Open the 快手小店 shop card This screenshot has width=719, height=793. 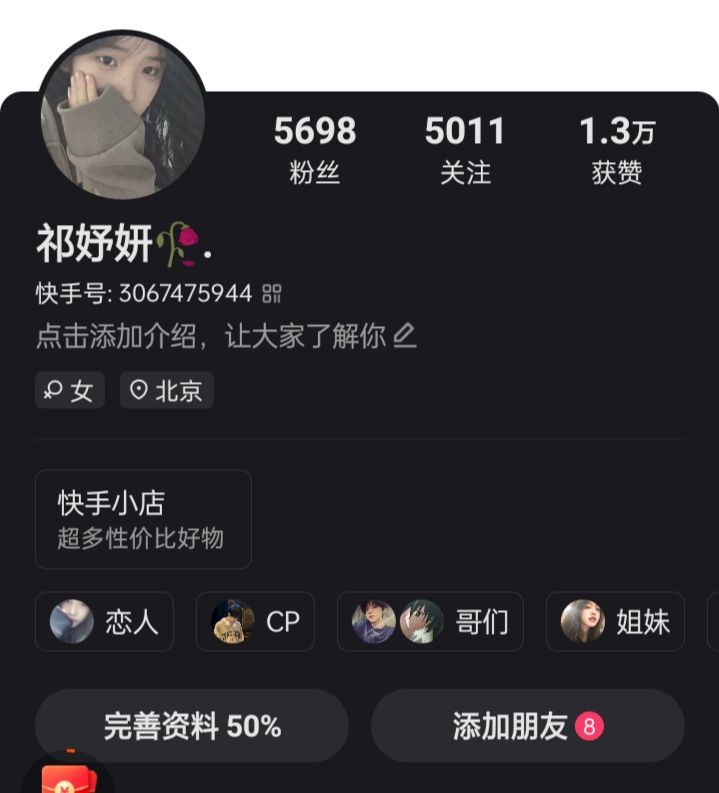143,519
